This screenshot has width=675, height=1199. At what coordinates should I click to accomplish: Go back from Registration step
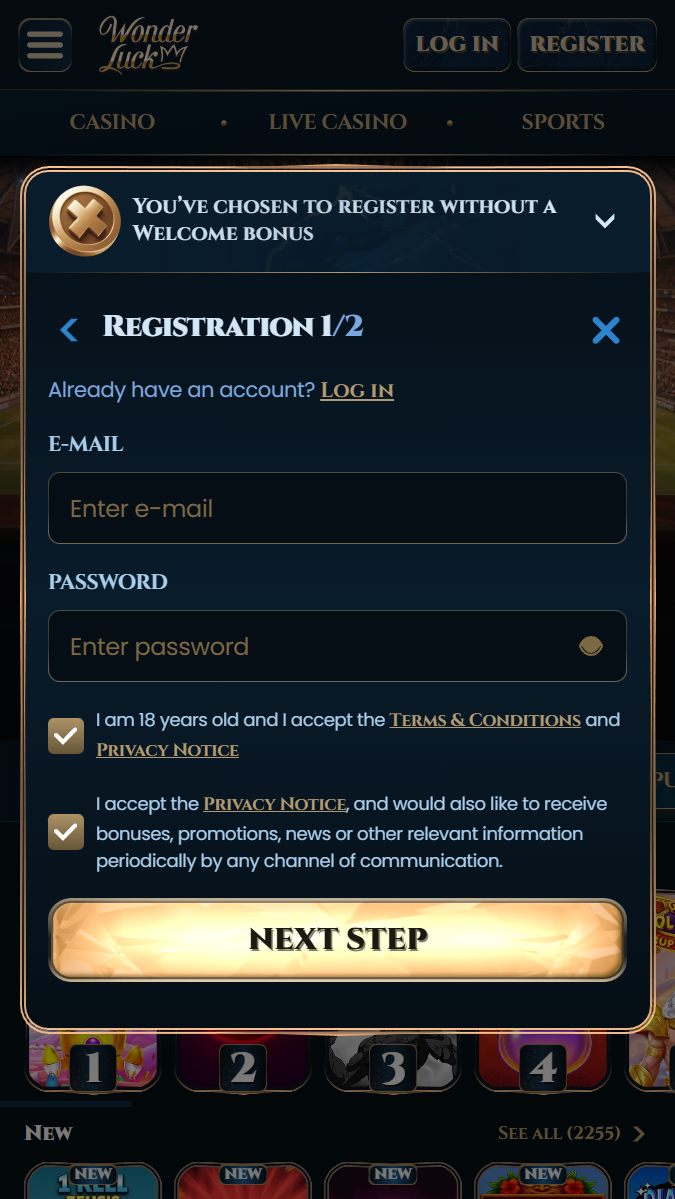69,329
